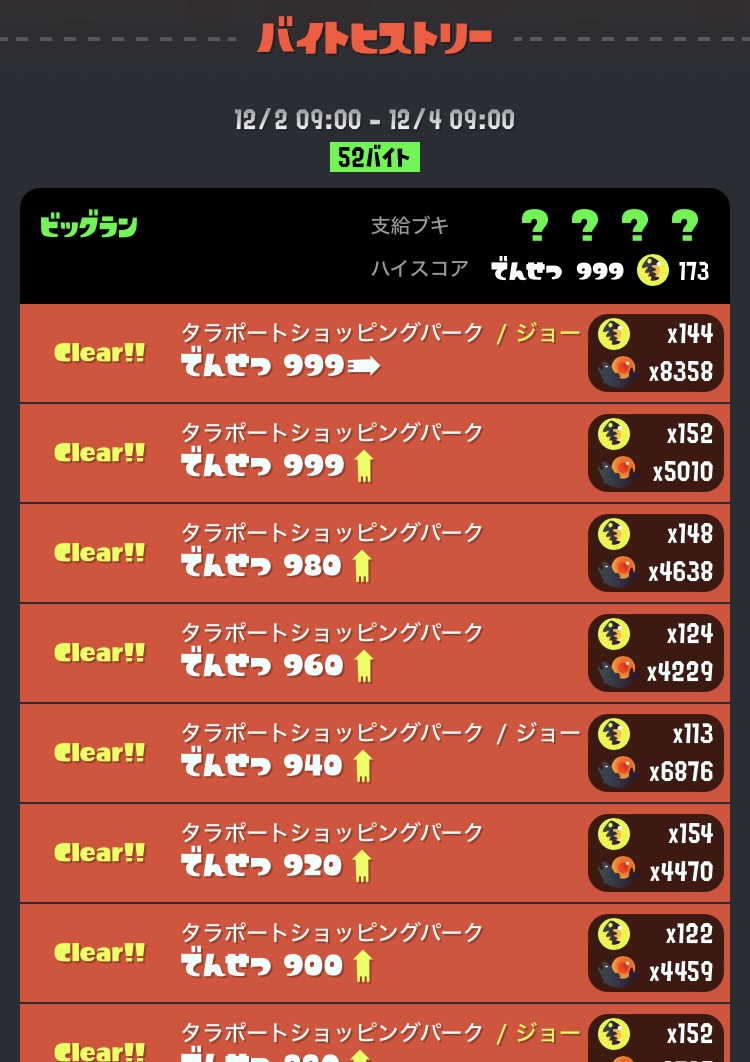Open the でんせつ 999 job with x5010 power eggs
750x1062 pixels.
tap(374, 454)
